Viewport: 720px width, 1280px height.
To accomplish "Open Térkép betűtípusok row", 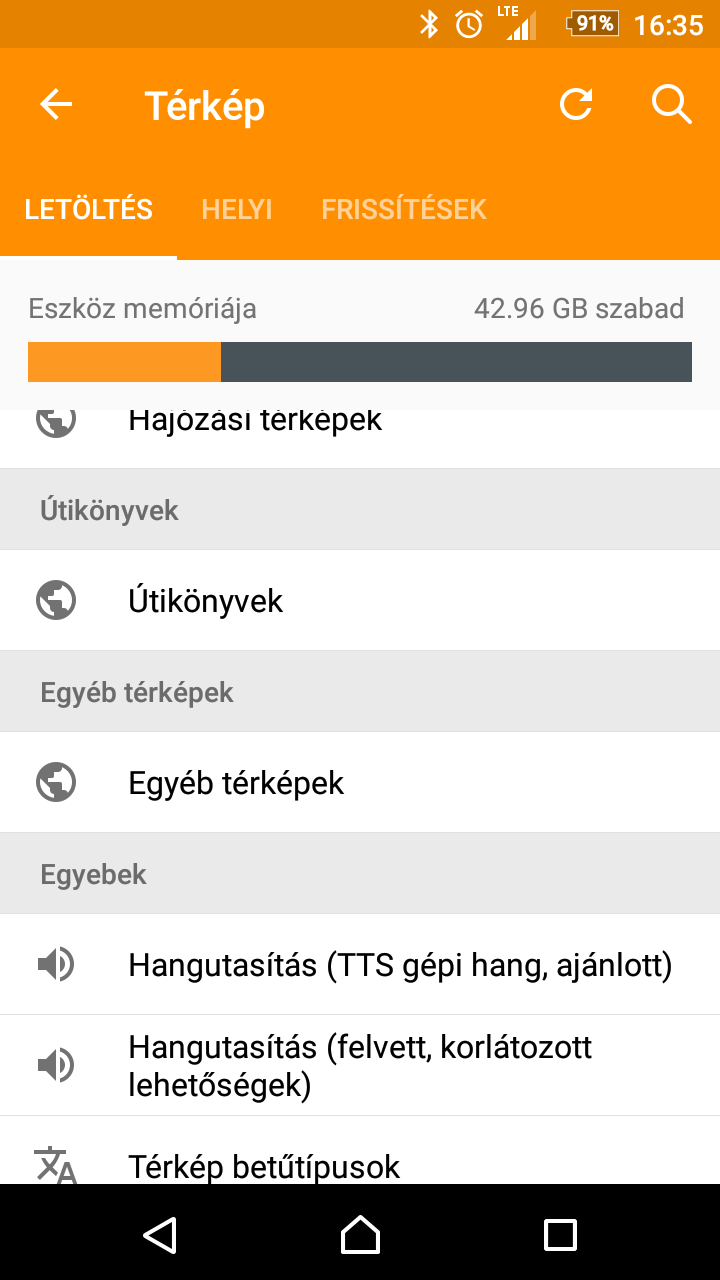I will point(360,1151).
